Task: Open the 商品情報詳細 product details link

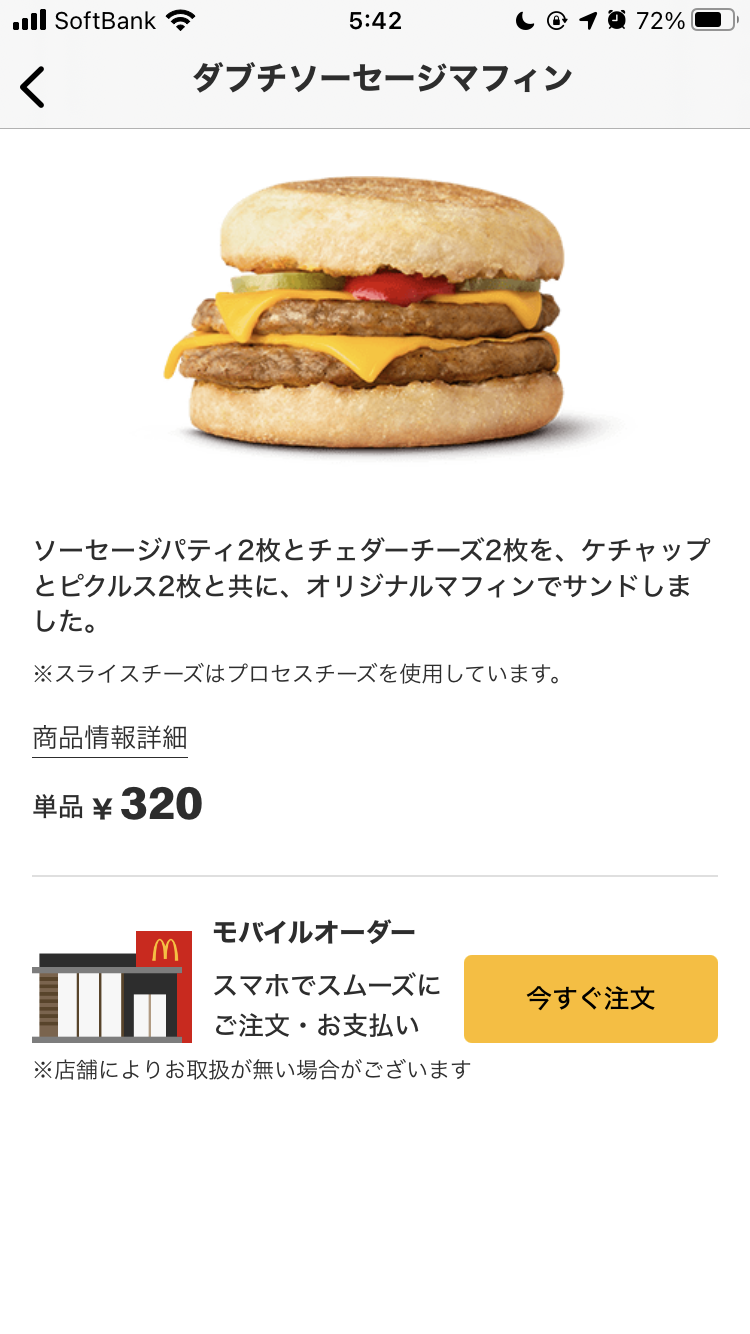Action: click(x=110, y=739)
